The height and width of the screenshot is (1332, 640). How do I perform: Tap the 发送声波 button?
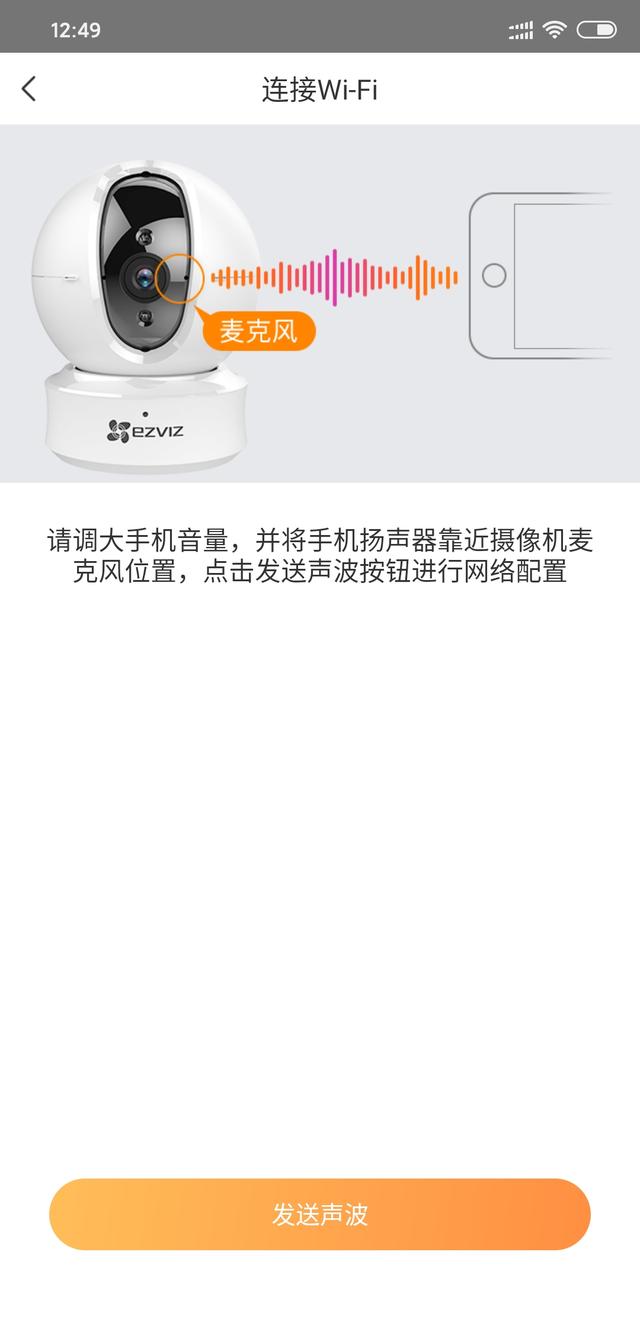click(320, 1214)
